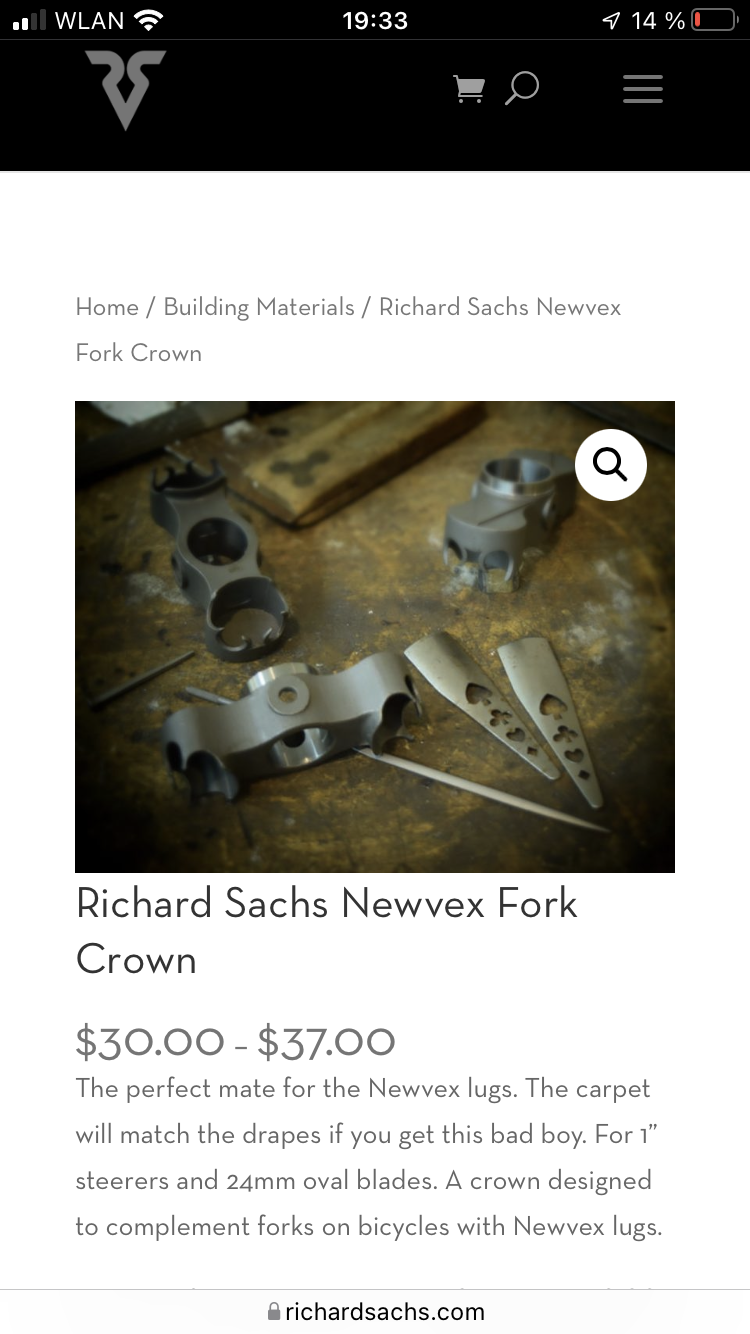
Task: Open the hamburger navigation menu
Action: click(642, 89)
